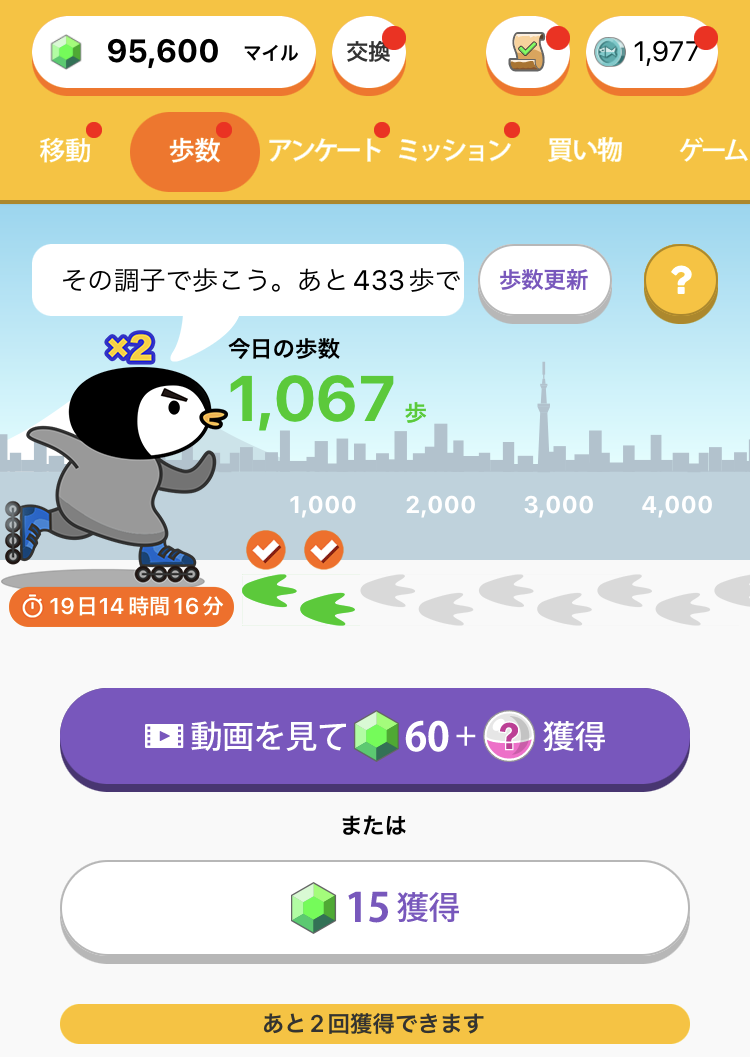
Task: Click the stopwatch timer badge showing remaining days
Action: (x=120, y=605)
